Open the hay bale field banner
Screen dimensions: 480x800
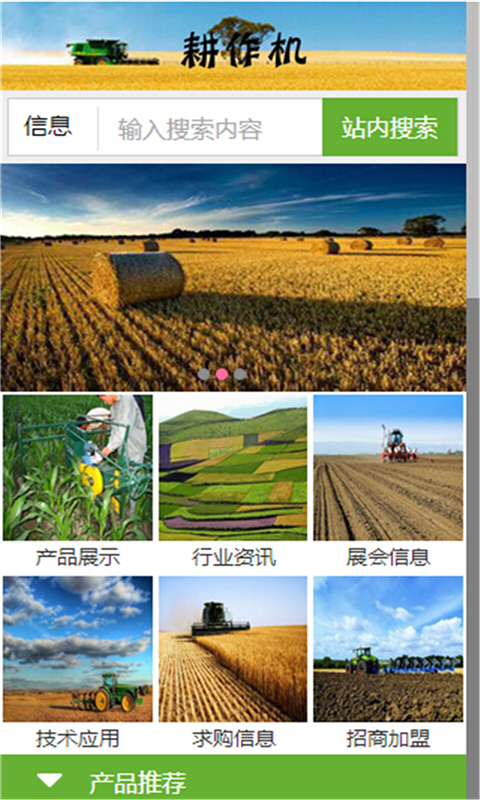[x=233, y=278]
